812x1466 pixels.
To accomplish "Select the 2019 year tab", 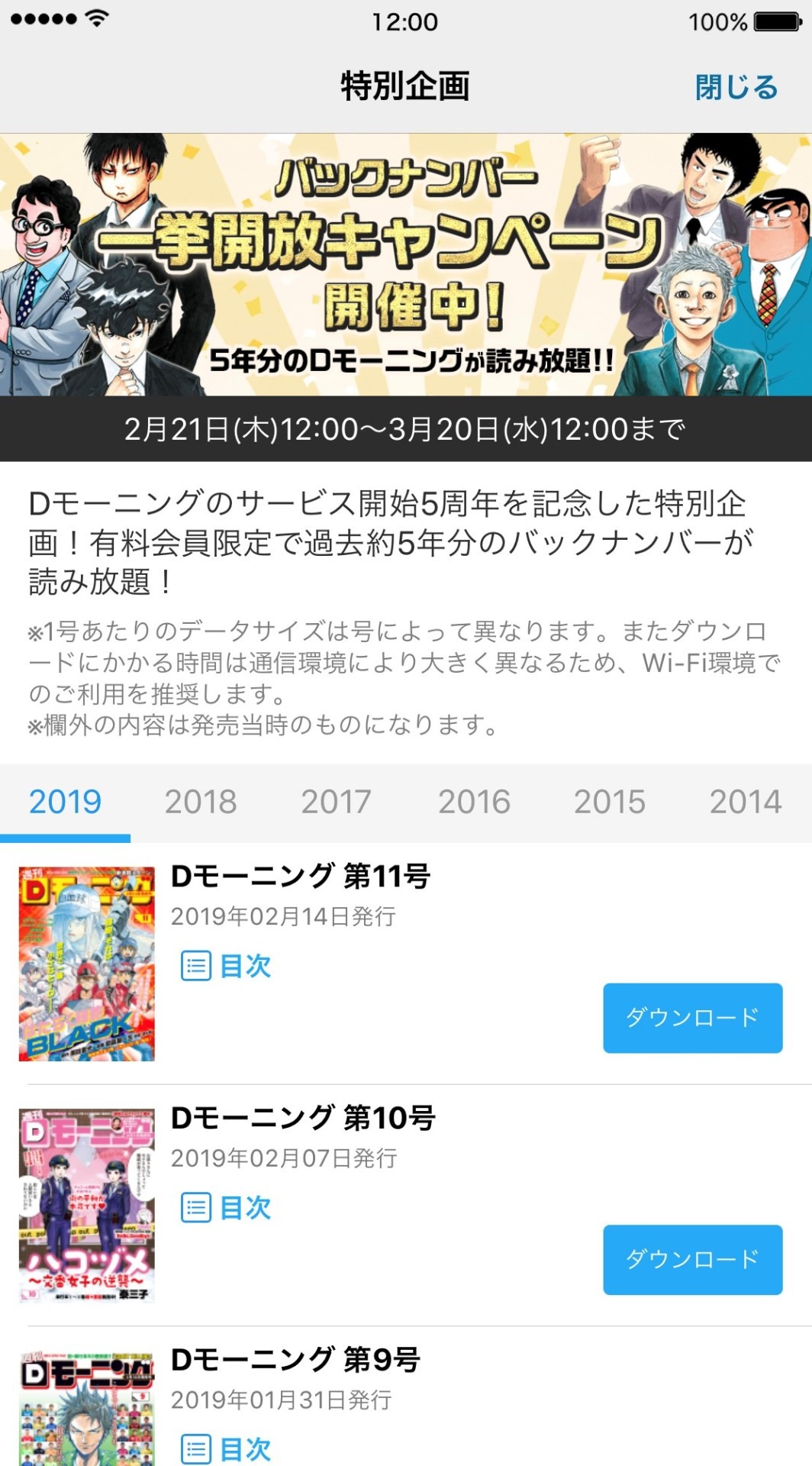I will pyautogui.click(x=65, y=802).
